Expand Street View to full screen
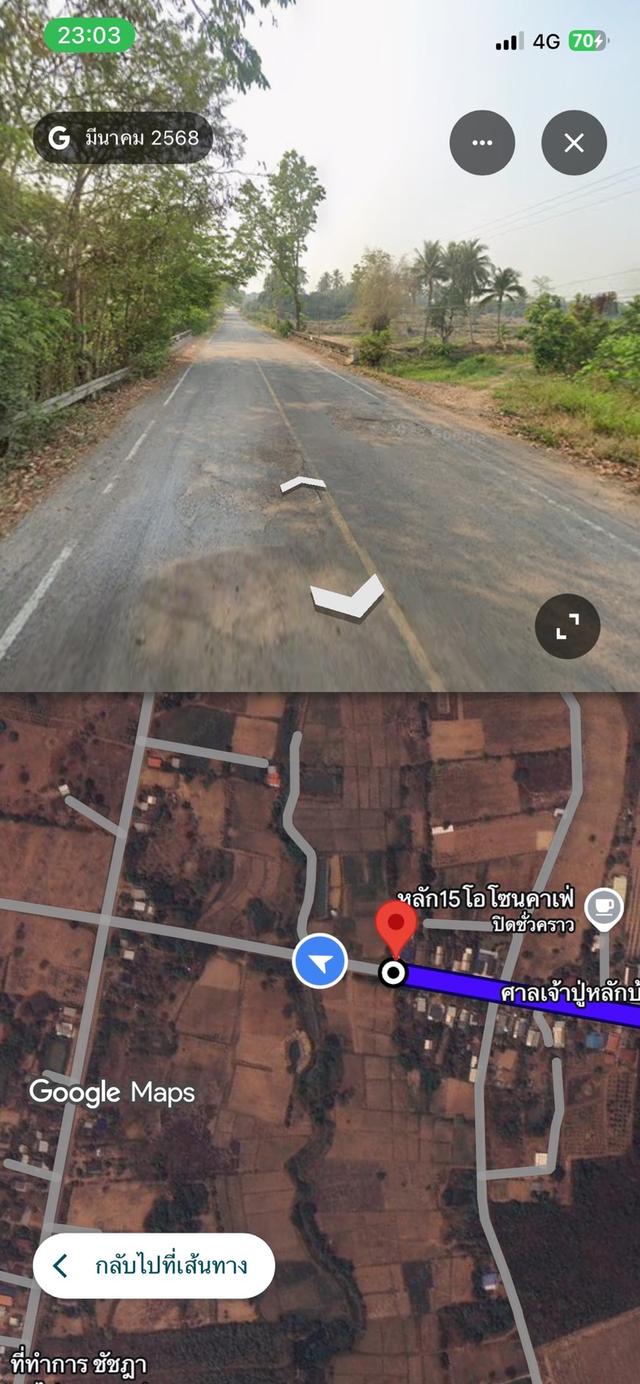 coord(567,627)
